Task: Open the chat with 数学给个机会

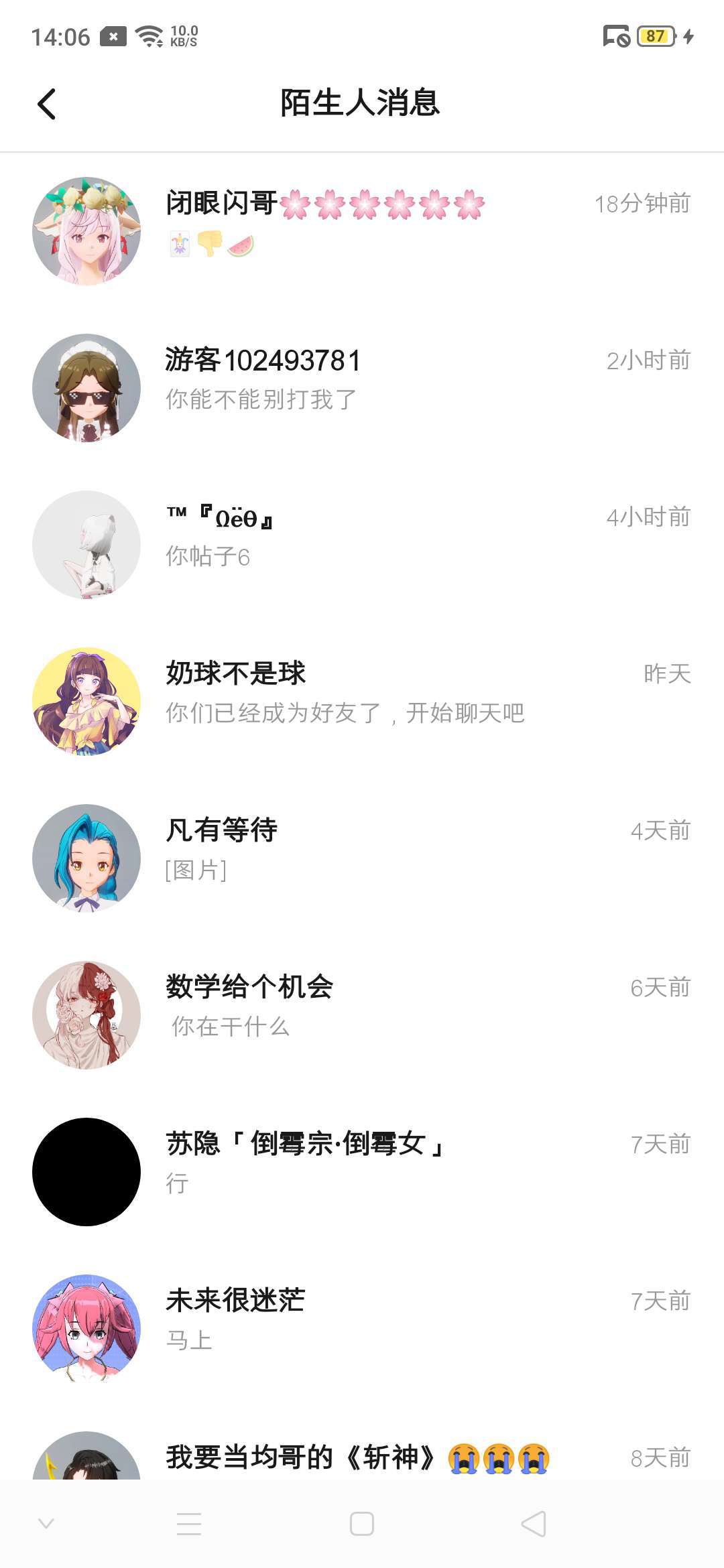Action: (x=362, y=1015)
